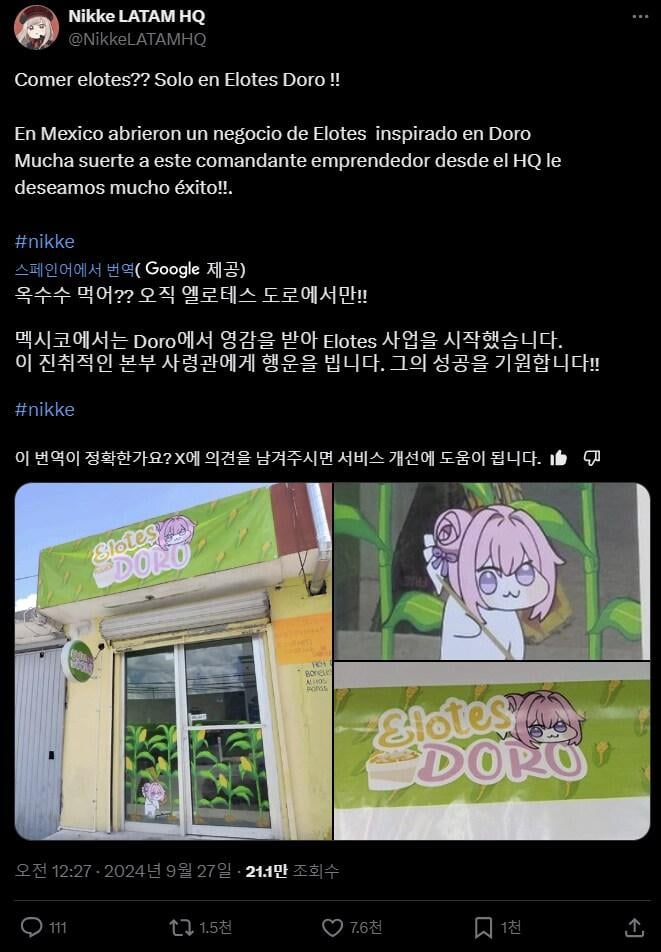Rate the translation thumbs up

point(559,458)
